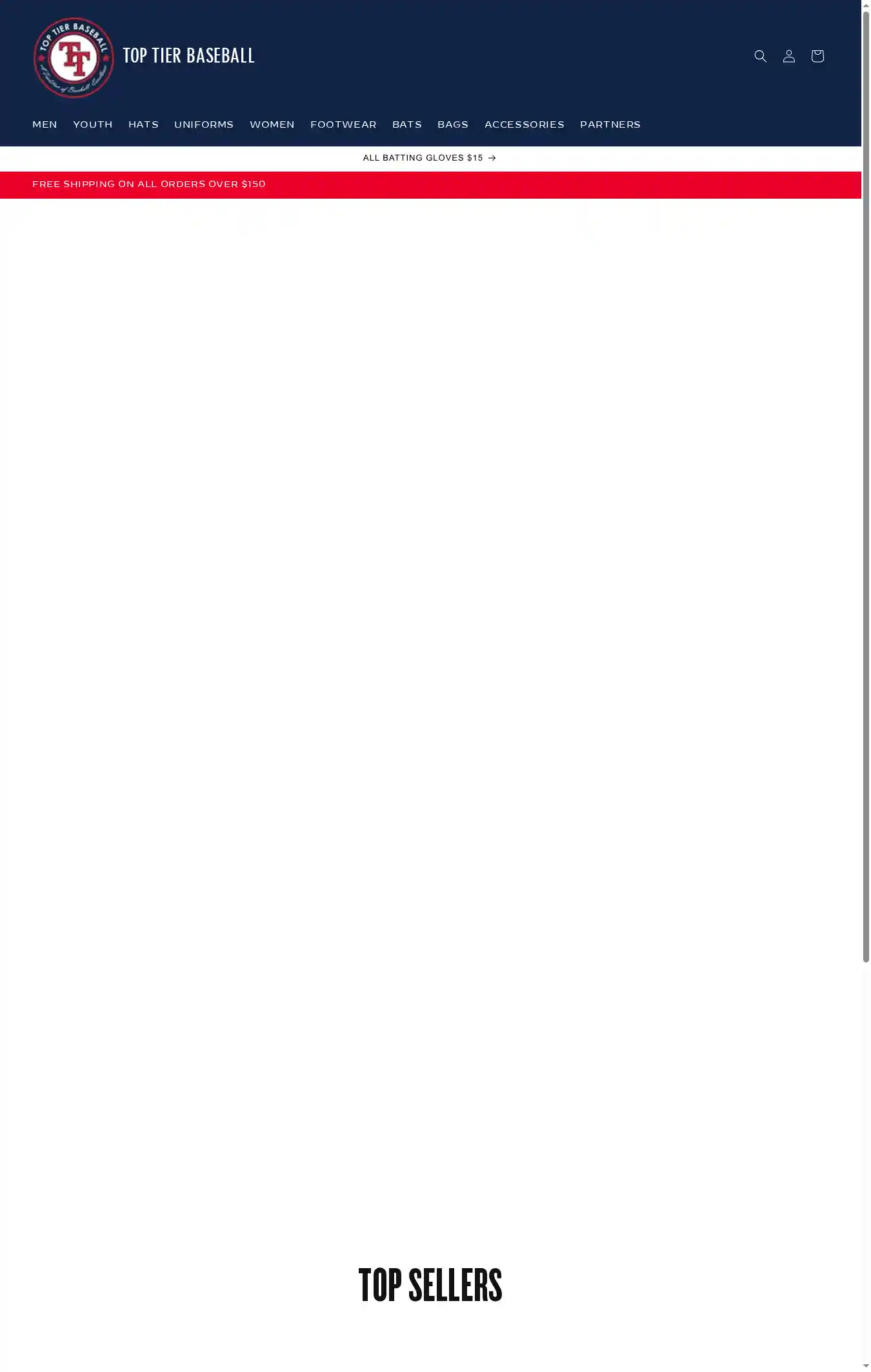Select the Bags category
The height and width of the screenshot is (1372, 871).
click(453, 124)
